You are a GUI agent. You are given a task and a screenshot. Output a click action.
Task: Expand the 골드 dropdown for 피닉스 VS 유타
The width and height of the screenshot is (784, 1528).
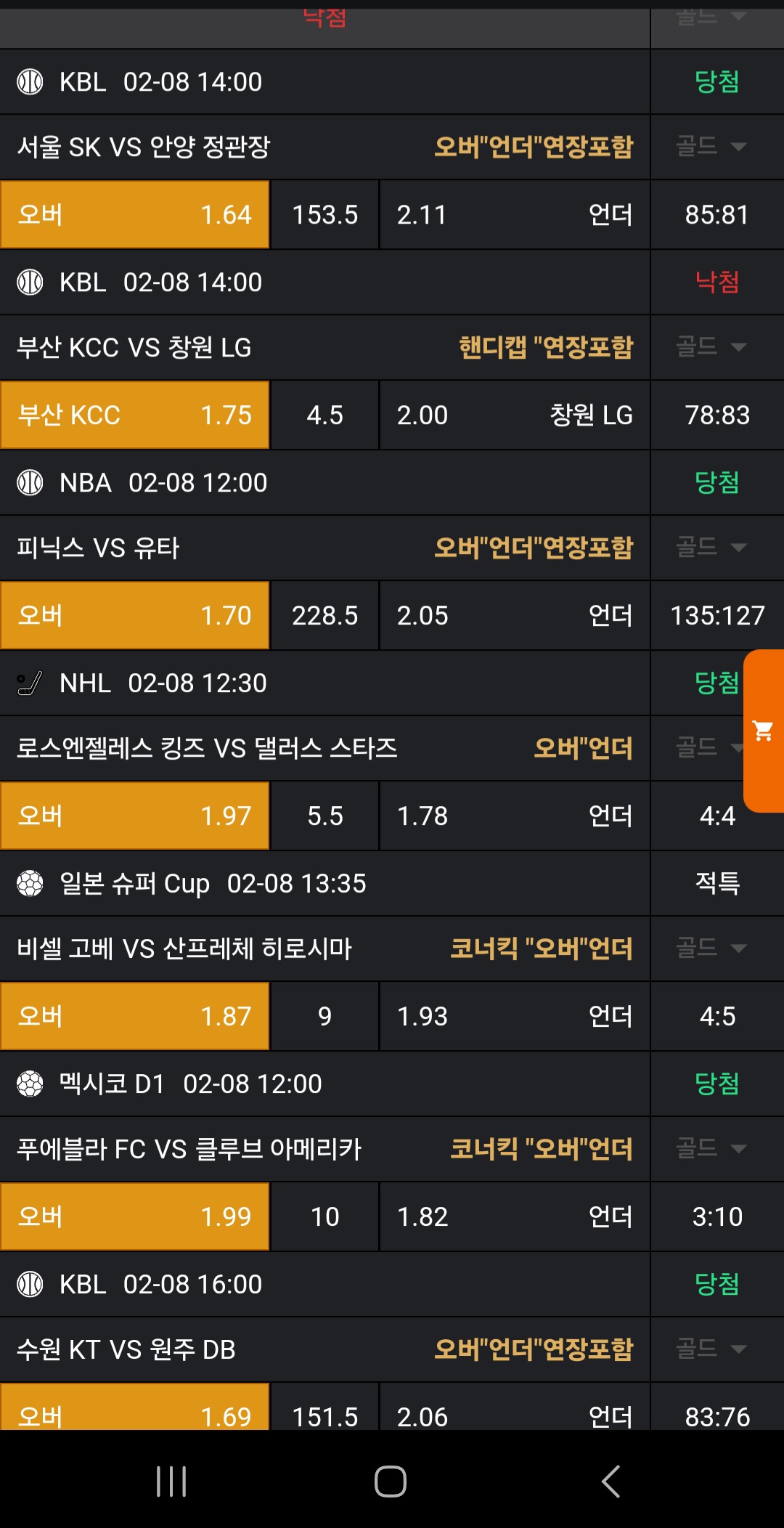click(711, 548)
